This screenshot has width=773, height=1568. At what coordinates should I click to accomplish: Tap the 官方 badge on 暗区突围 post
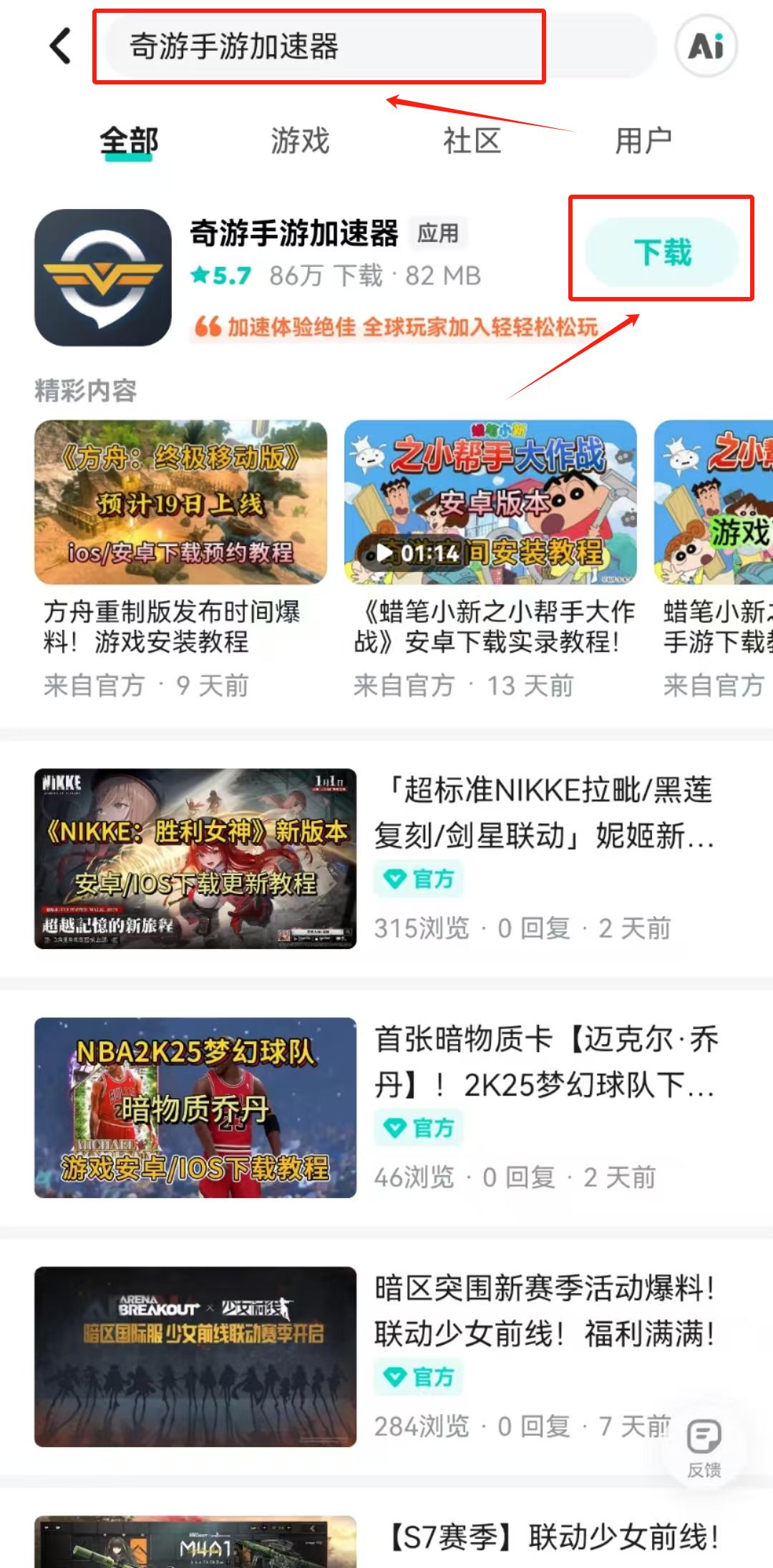coord(418,1374)
